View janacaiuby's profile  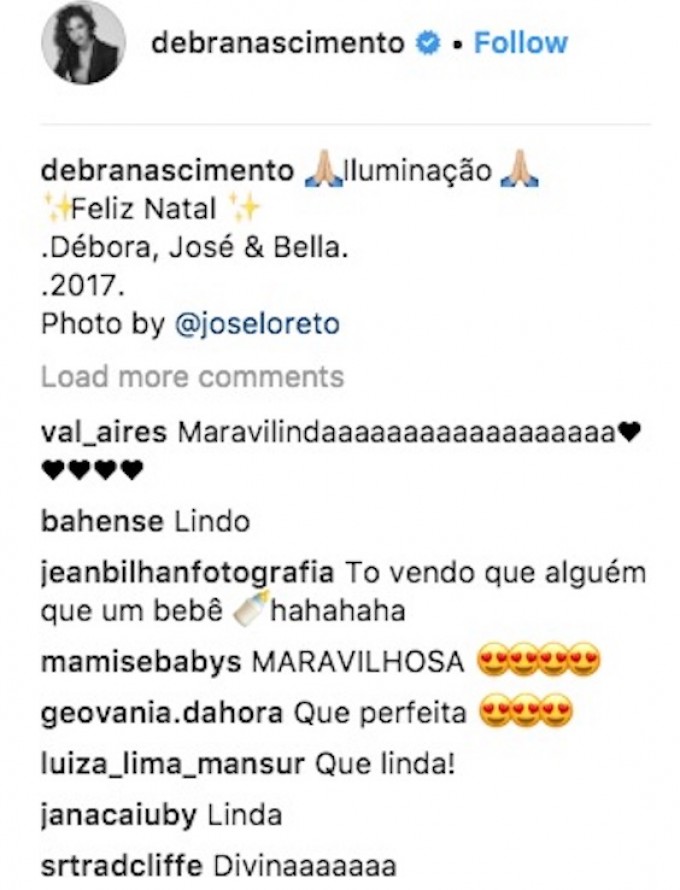[118, 815]
